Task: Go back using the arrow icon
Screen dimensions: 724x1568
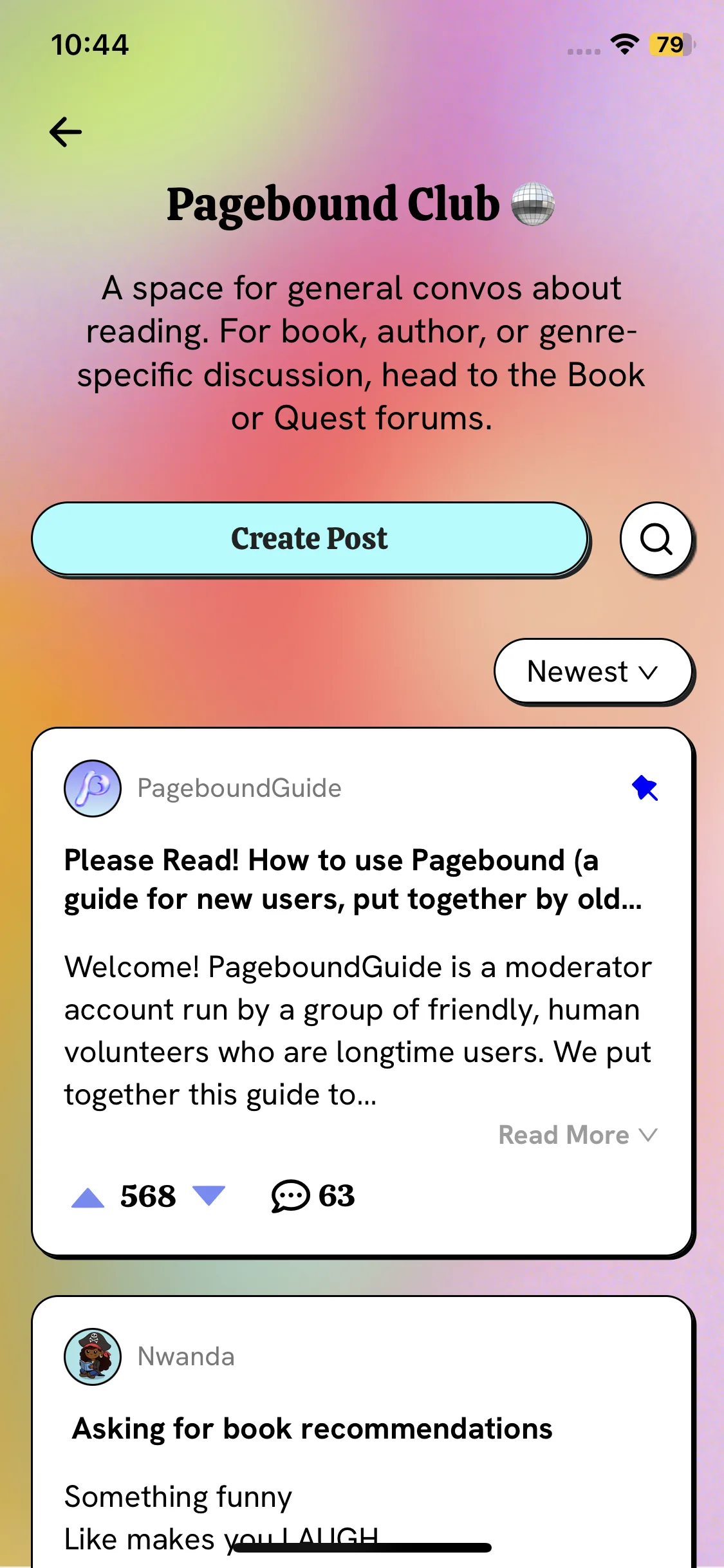Action: coord(66,132)
